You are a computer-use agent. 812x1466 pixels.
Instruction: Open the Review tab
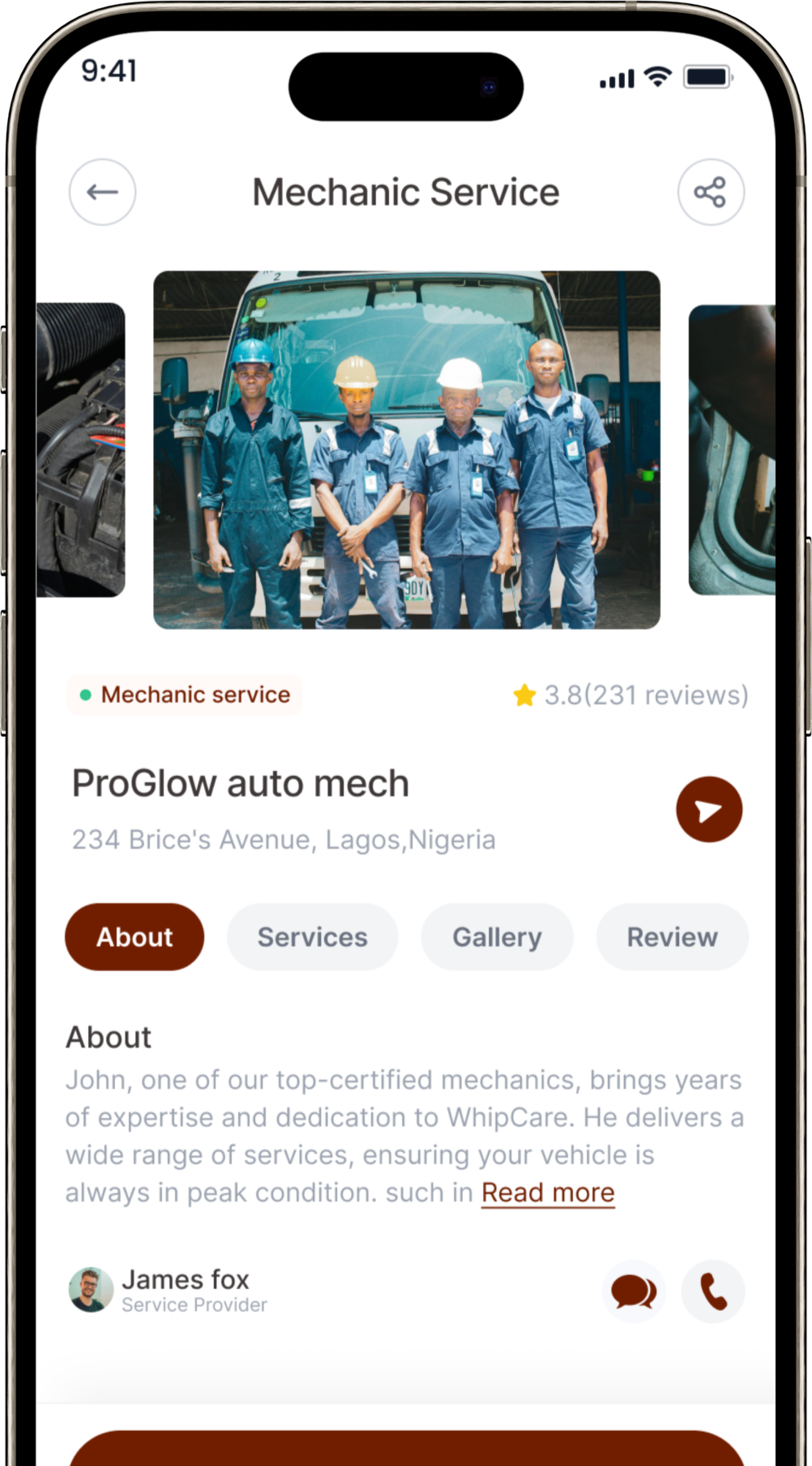coord(672,937)
